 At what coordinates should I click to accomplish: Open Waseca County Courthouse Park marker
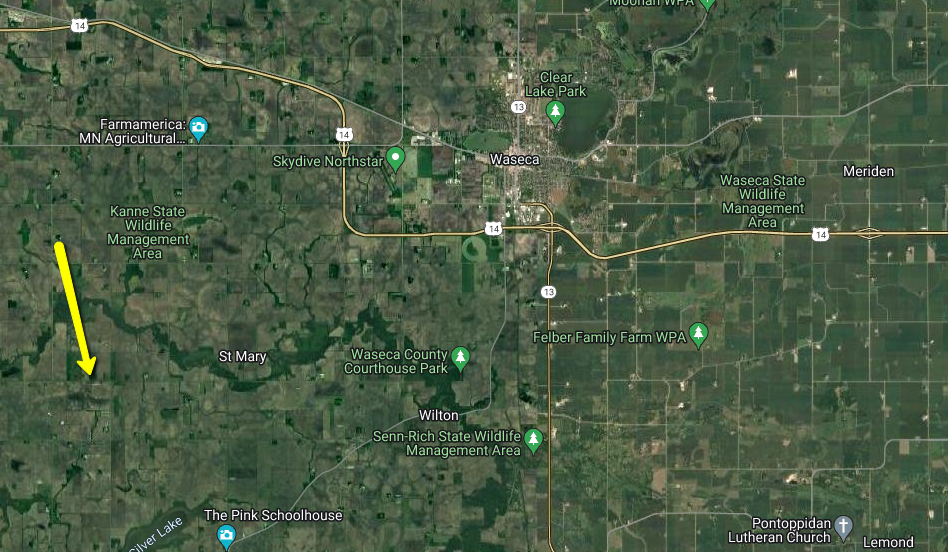(460, 357)
